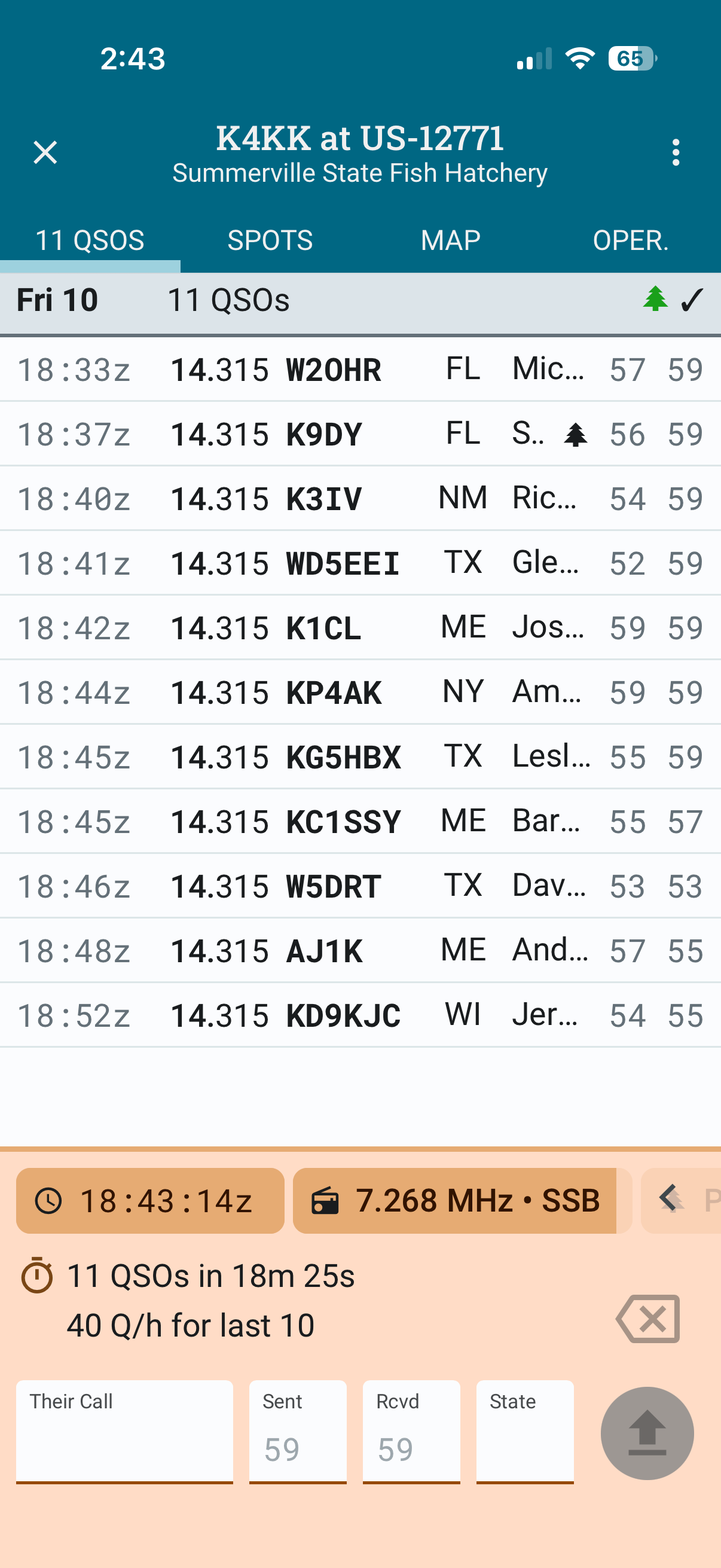Submit the QSO with the upload button
This screenshot has width=721, height=1568.
[647, 1433]
